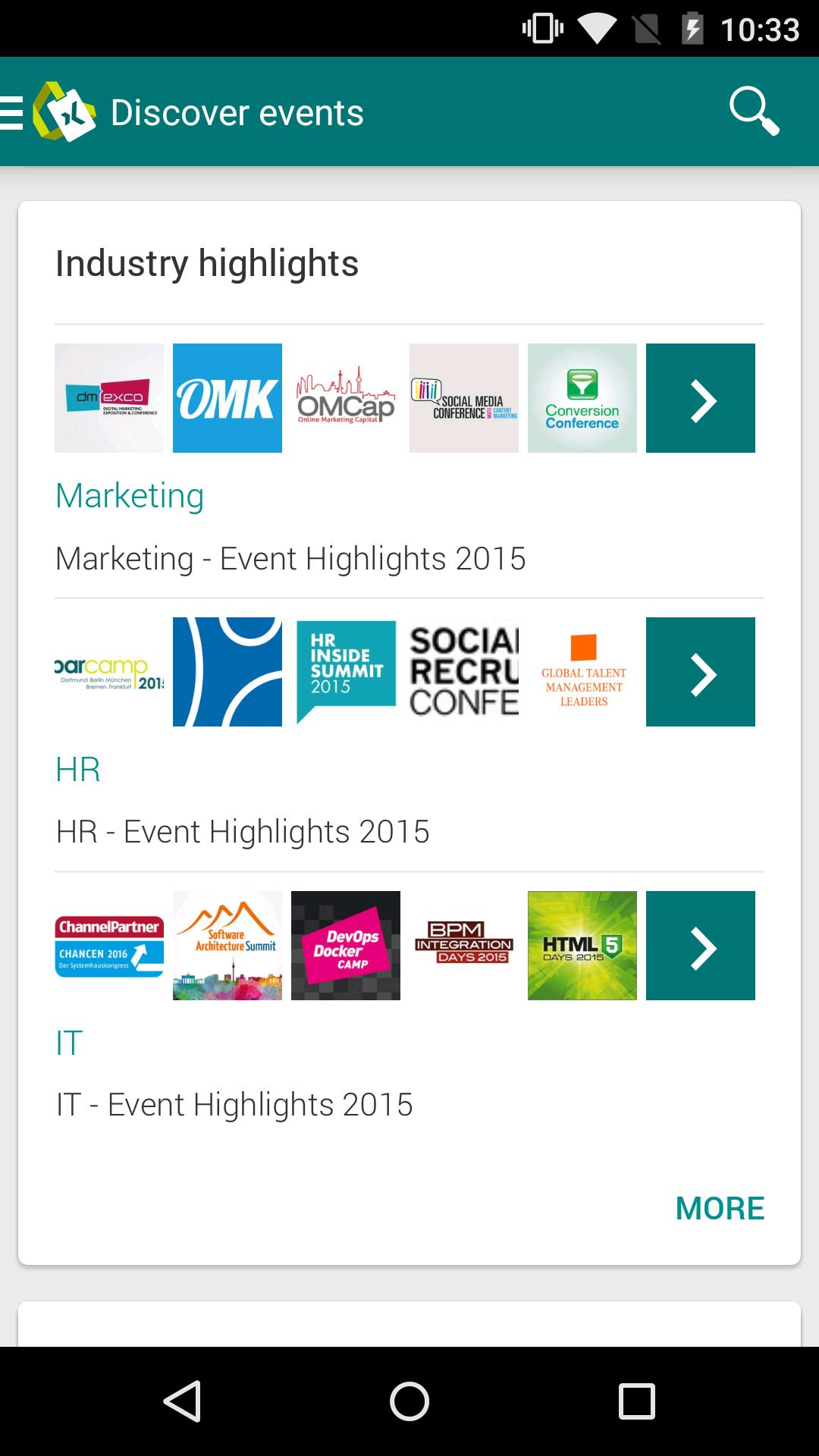Expand the HR highlights row arrow
This screenshot has width=819, height=1456.
[x=701, y=671]
